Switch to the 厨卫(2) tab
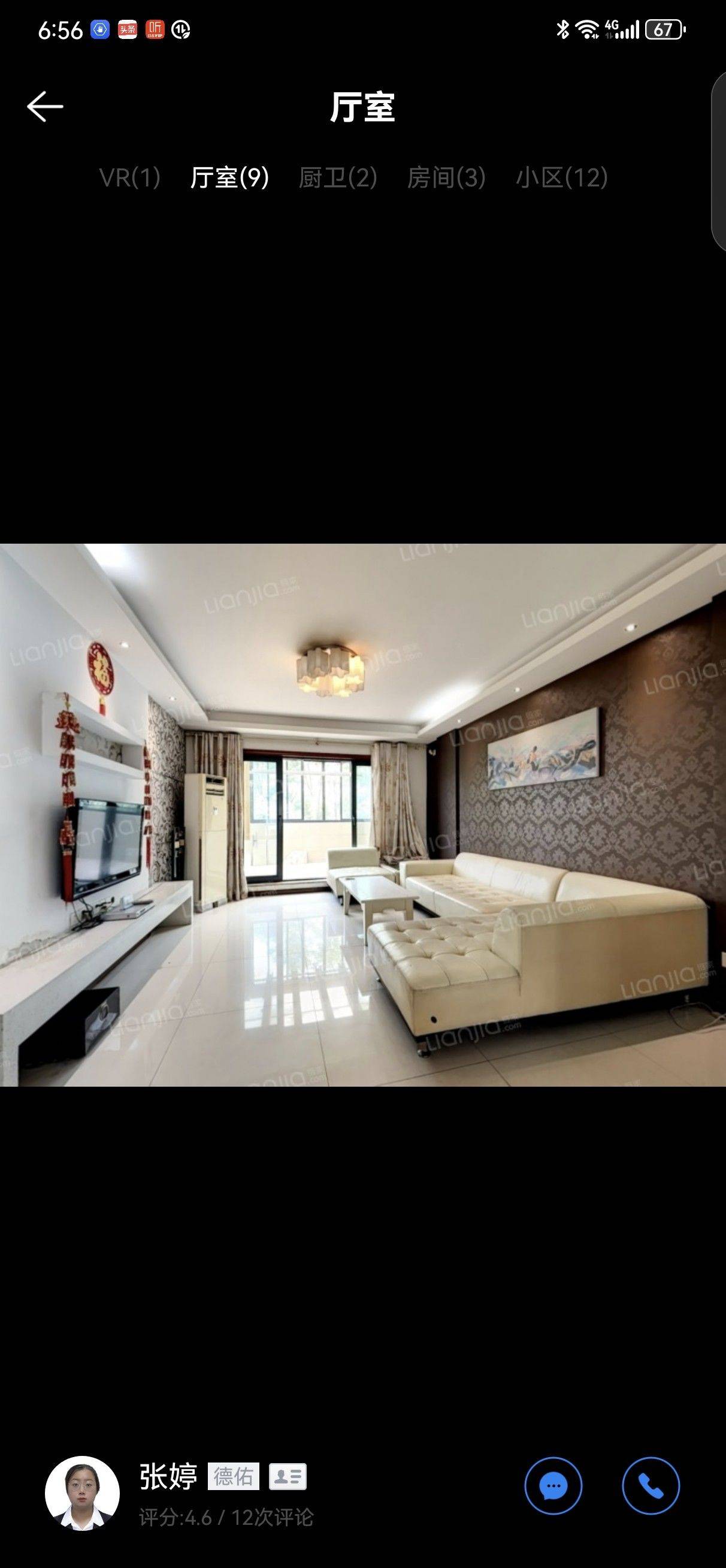The width and height of the screenshot is (726, 1568). [x=338, y=178]
